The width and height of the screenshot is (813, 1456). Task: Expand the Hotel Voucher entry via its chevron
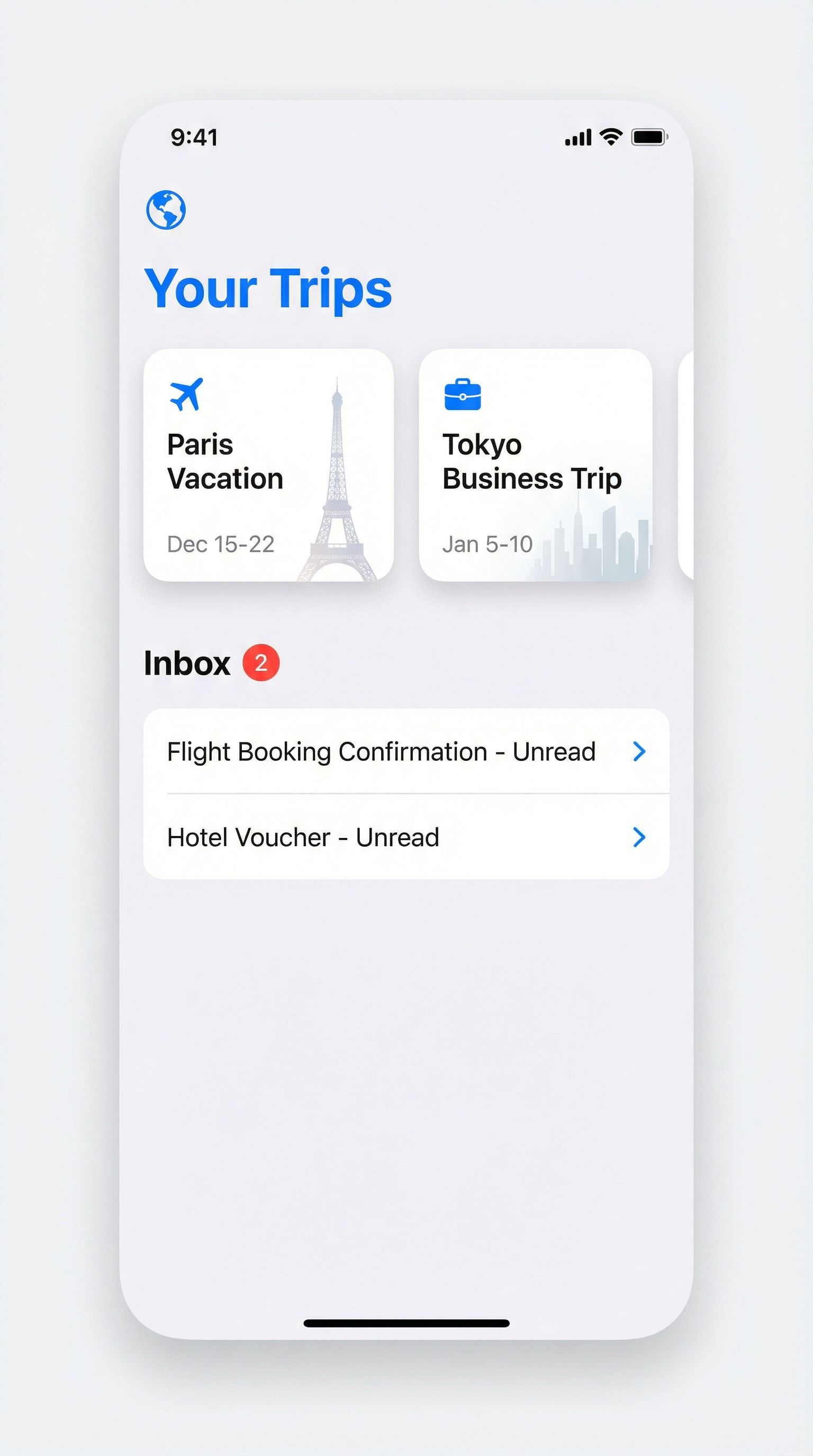click(639, 838)
